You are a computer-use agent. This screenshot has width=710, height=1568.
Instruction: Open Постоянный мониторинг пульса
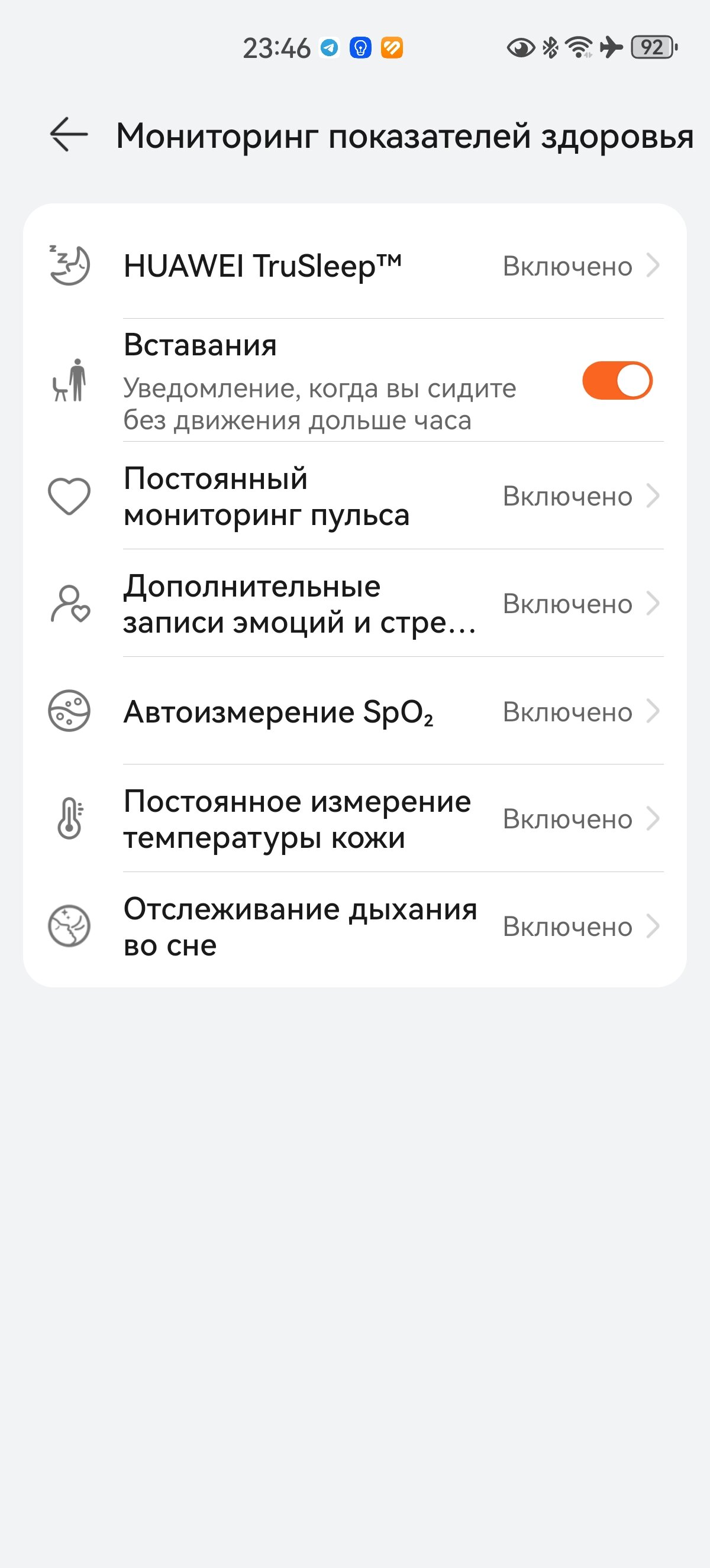click(x=355, y=495)
